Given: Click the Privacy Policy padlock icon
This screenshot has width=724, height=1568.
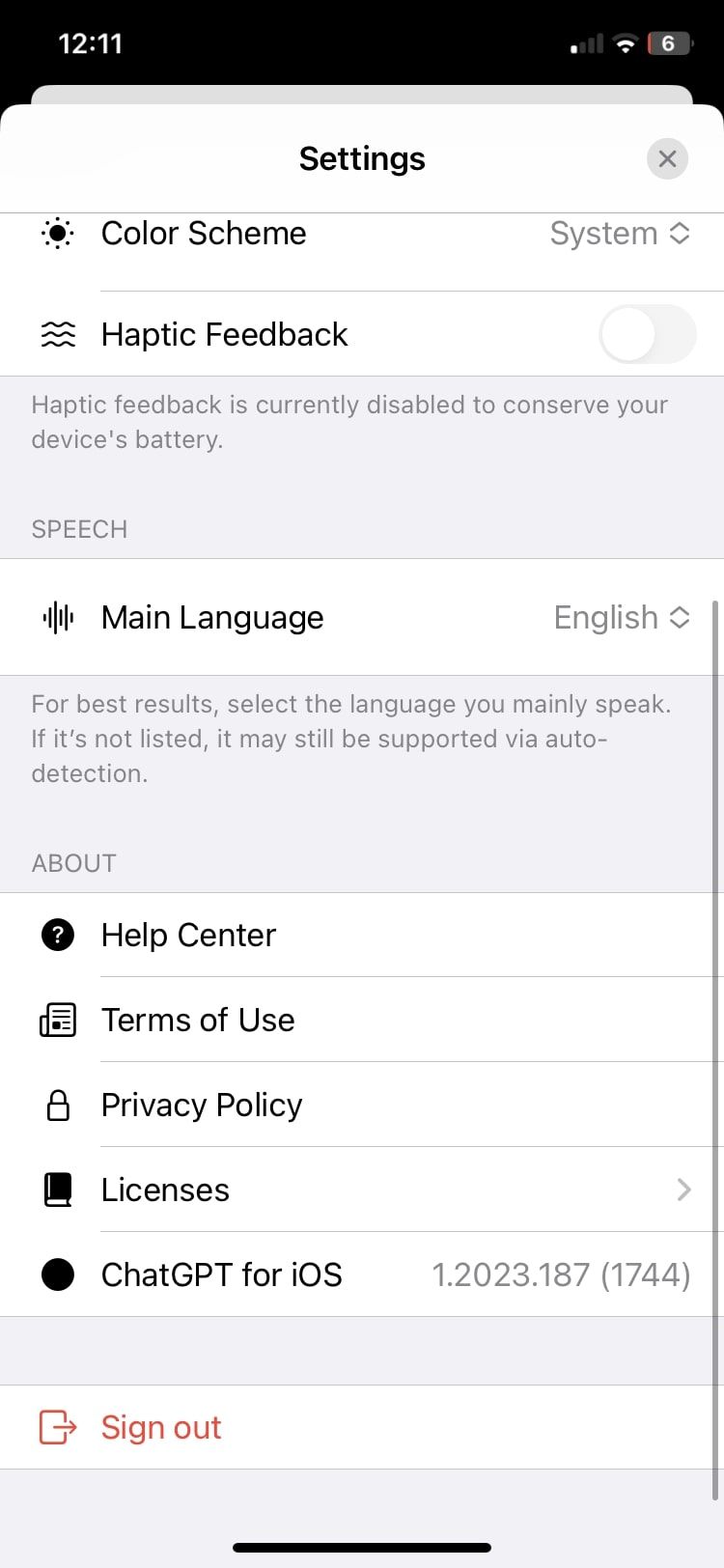Looking at the screenshot, I should click(57, 1104).
